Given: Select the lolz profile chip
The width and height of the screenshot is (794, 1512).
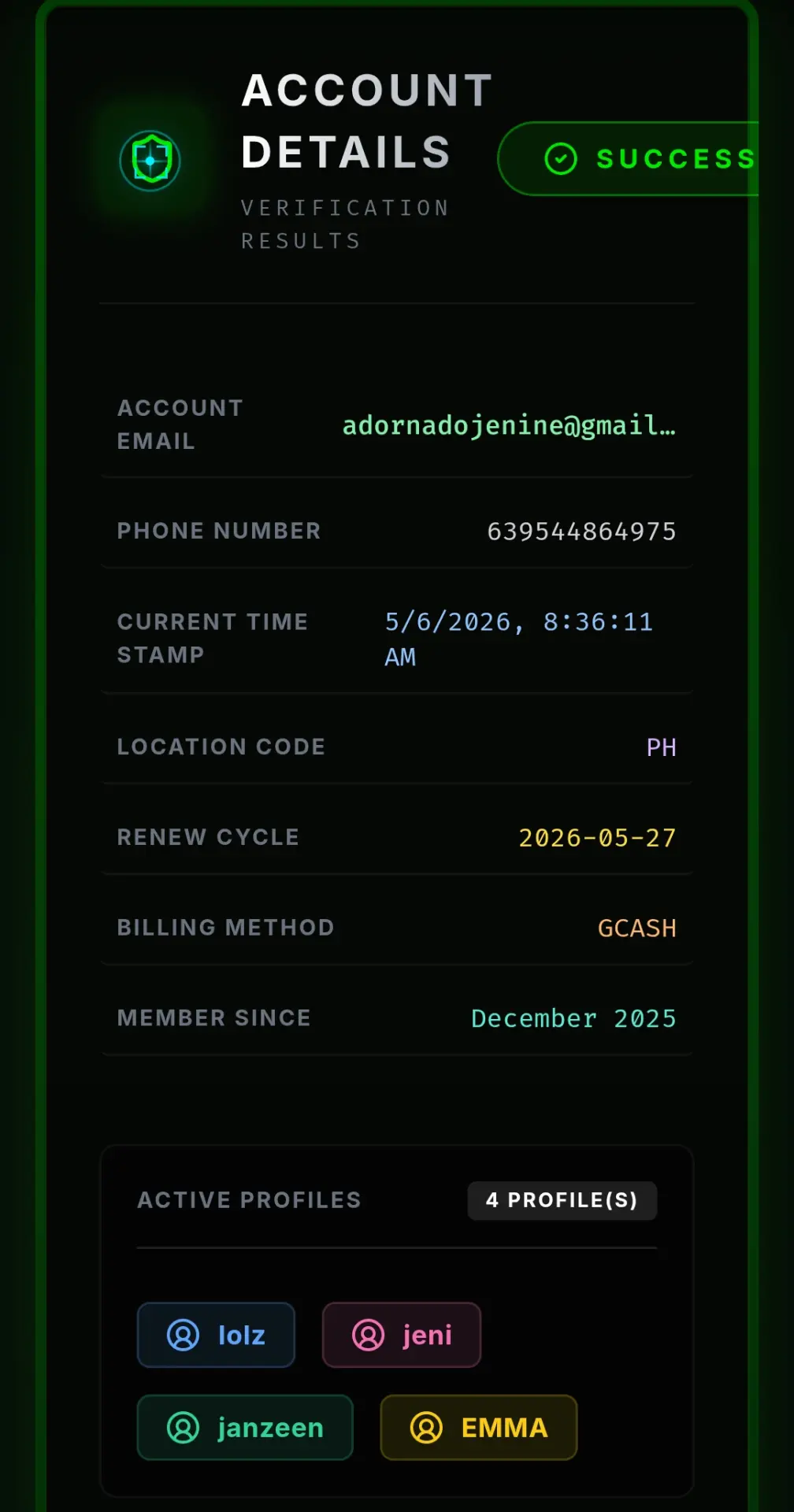Looking at the screenshot, I should coord(216,1335).
